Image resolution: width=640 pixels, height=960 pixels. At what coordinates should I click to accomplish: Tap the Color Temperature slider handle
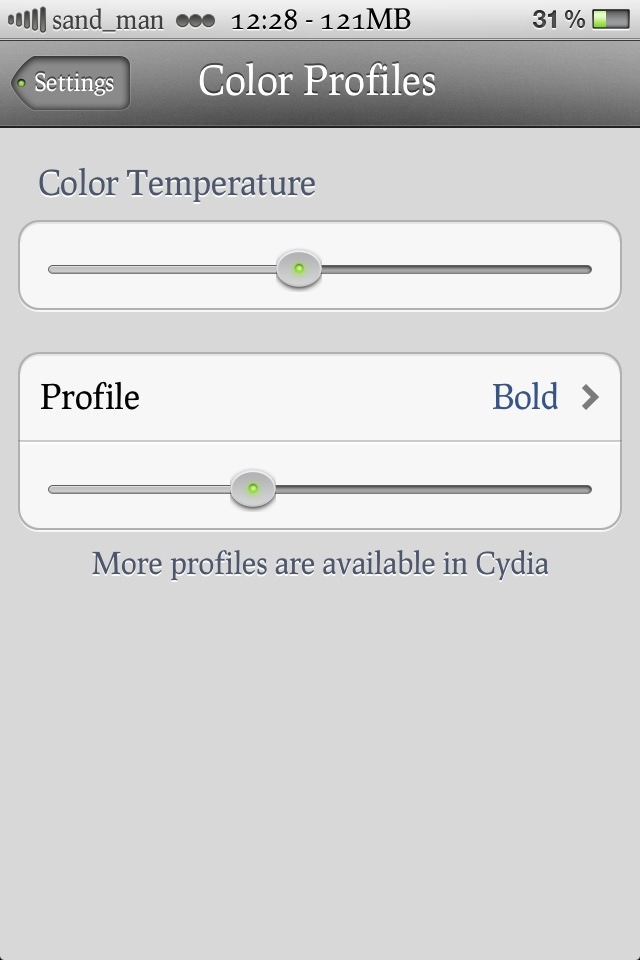click(x=298, y=269)
